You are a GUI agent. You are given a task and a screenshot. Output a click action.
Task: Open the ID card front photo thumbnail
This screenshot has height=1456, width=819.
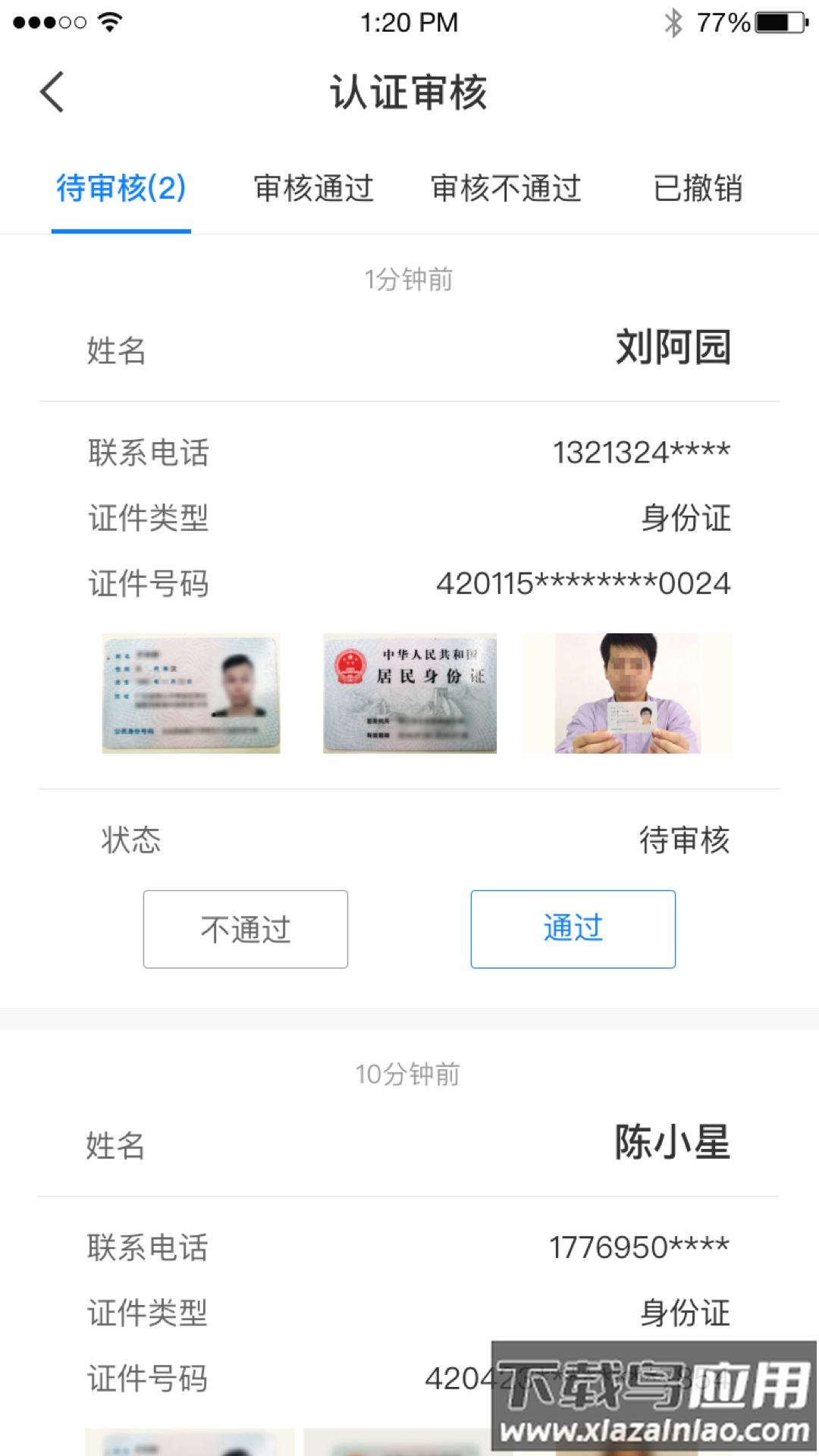coord(191,693)
